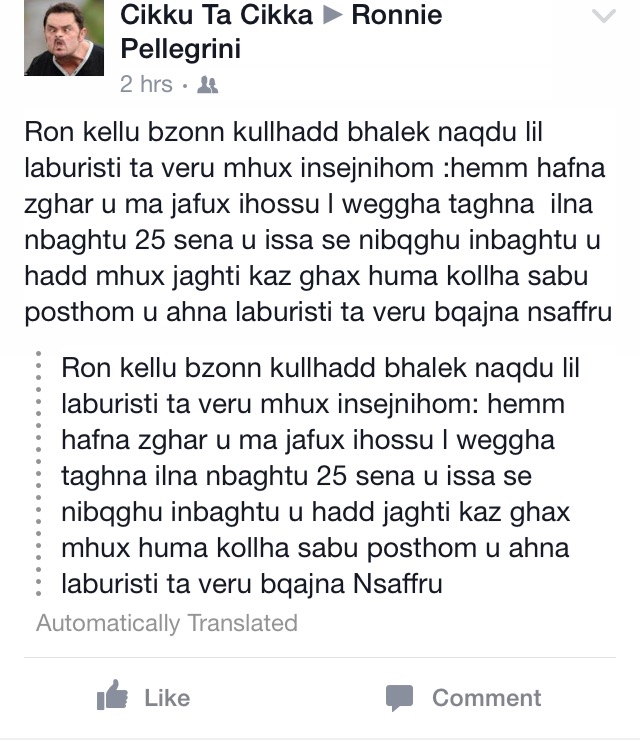Image resolution: width=640 pixels, height=747 pixels.
Task: Open the post options dropdown arrow
Action: point(605,17)
